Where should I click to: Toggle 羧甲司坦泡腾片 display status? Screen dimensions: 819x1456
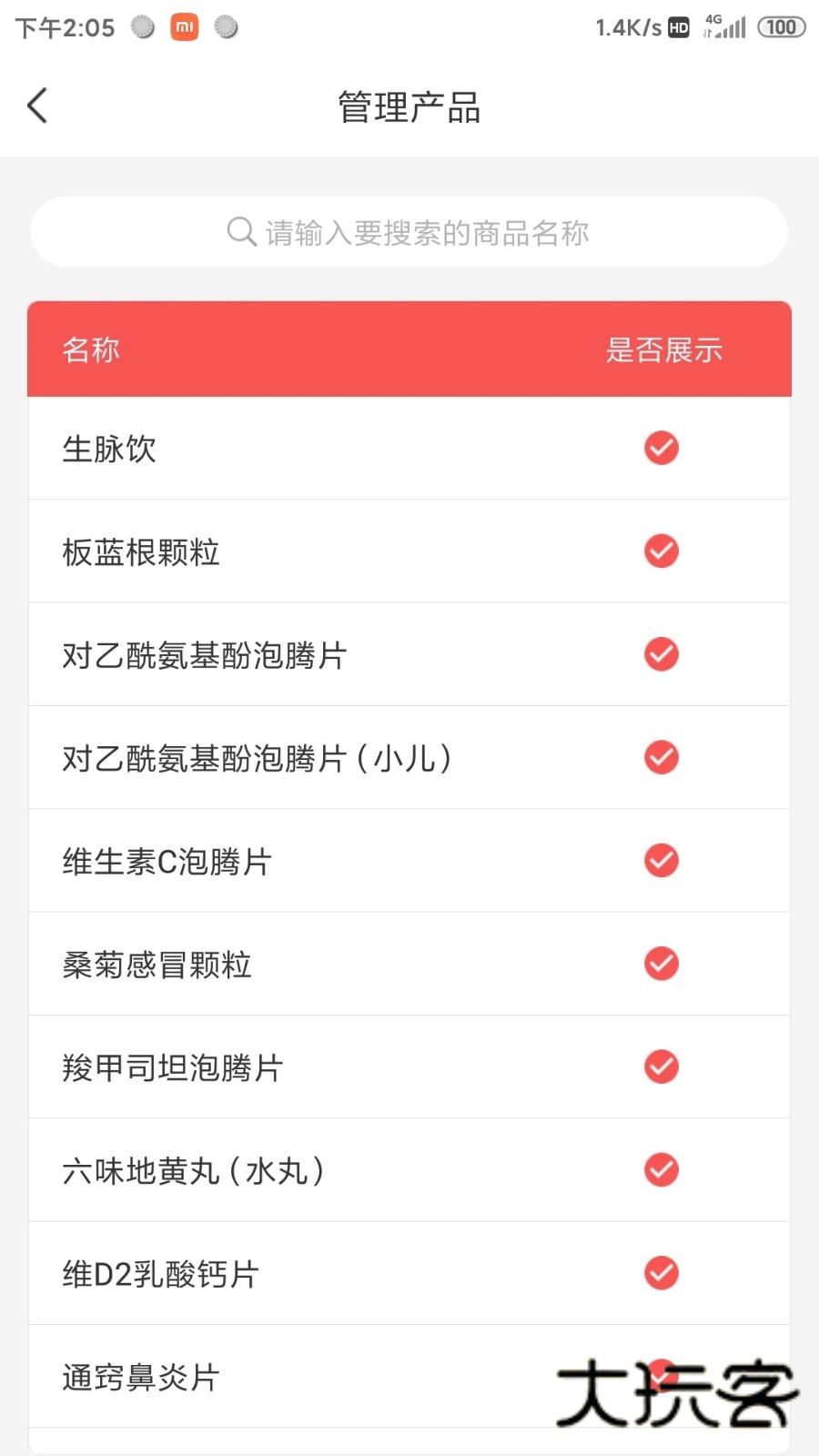(x=661, y=1067)
